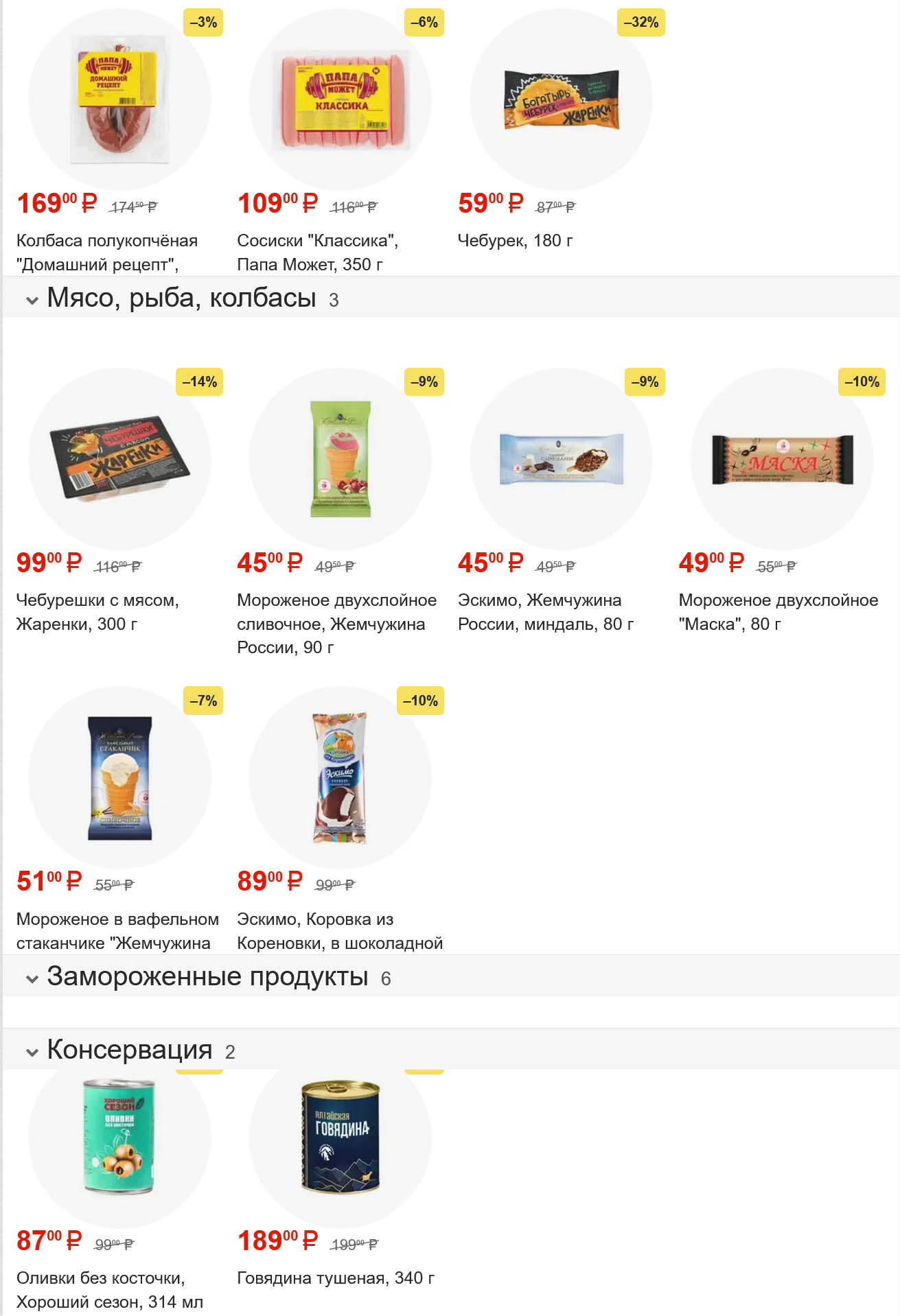Collapse the Мясо, рыба, колбасы section
The width and height of the screenshot is (900, 1316).
tap(32, 300)
